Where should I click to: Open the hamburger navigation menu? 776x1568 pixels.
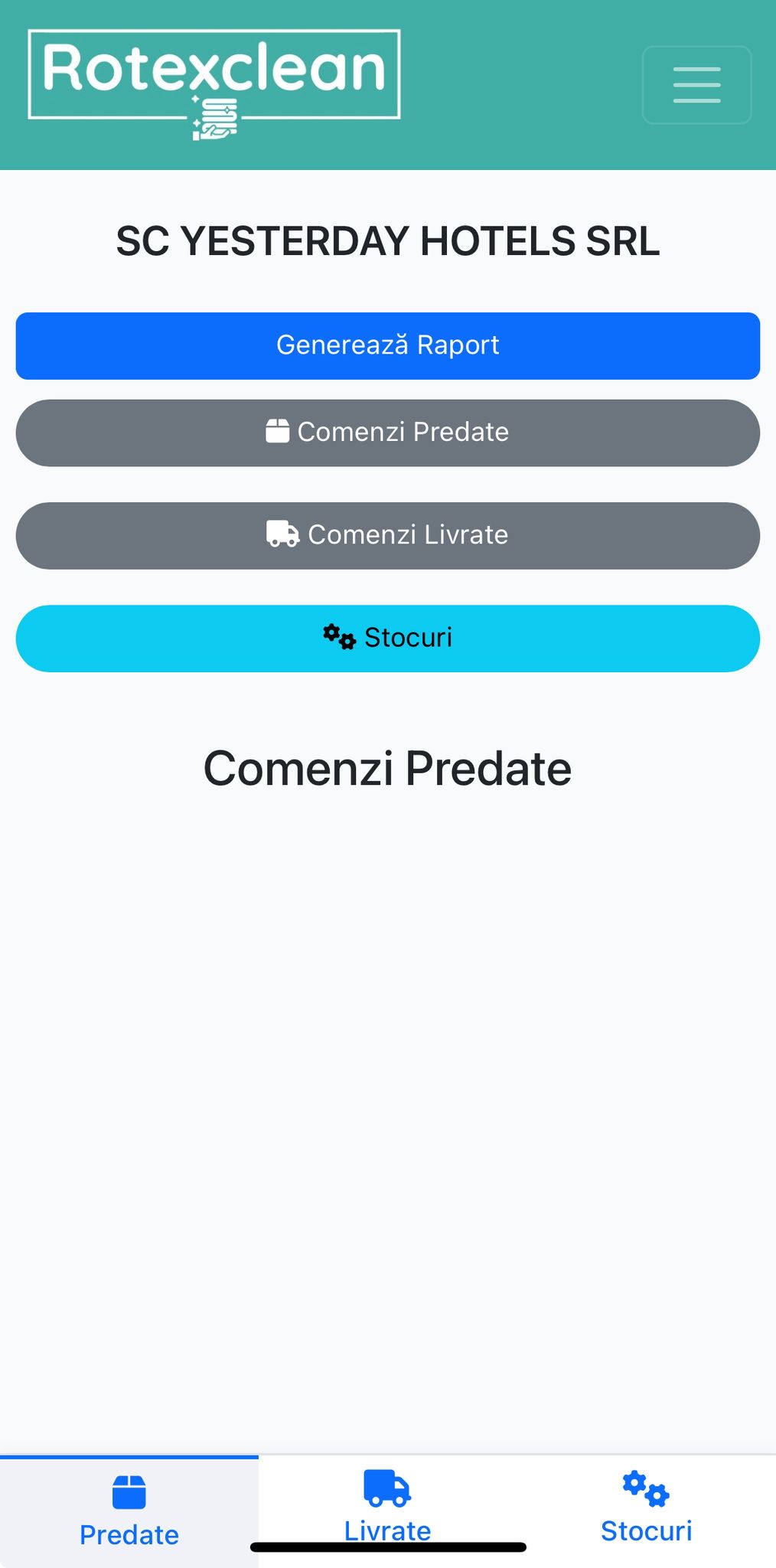pyautogui.click(x=696, y=85)
